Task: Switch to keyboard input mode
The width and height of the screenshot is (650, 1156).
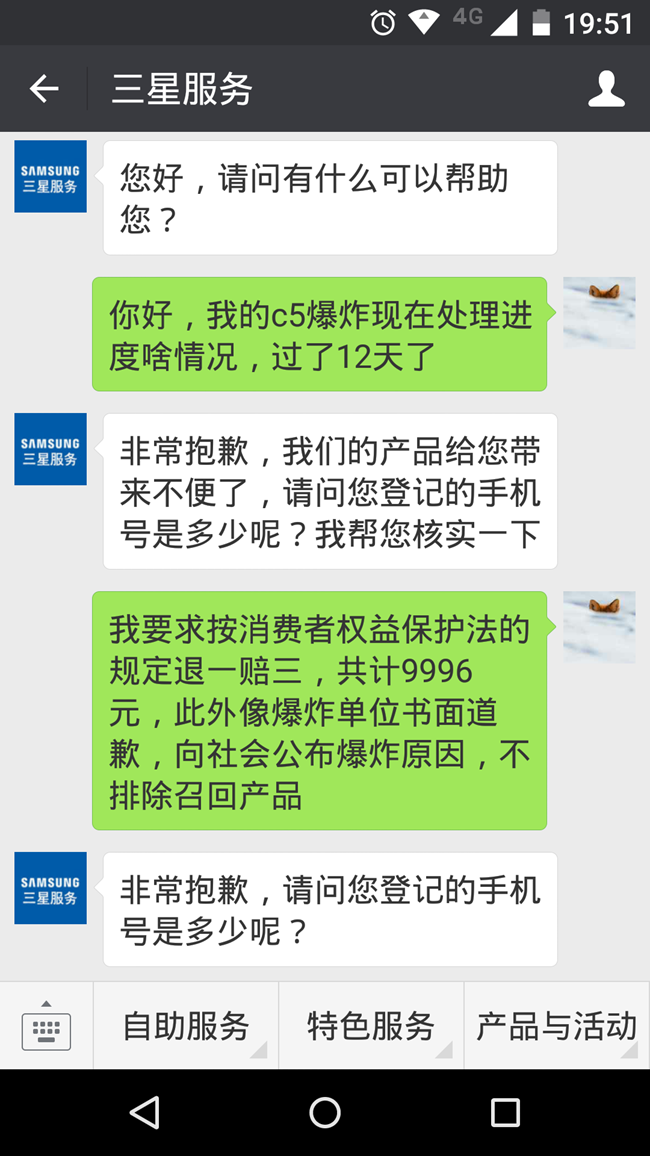Action: tap(46, 1025)
